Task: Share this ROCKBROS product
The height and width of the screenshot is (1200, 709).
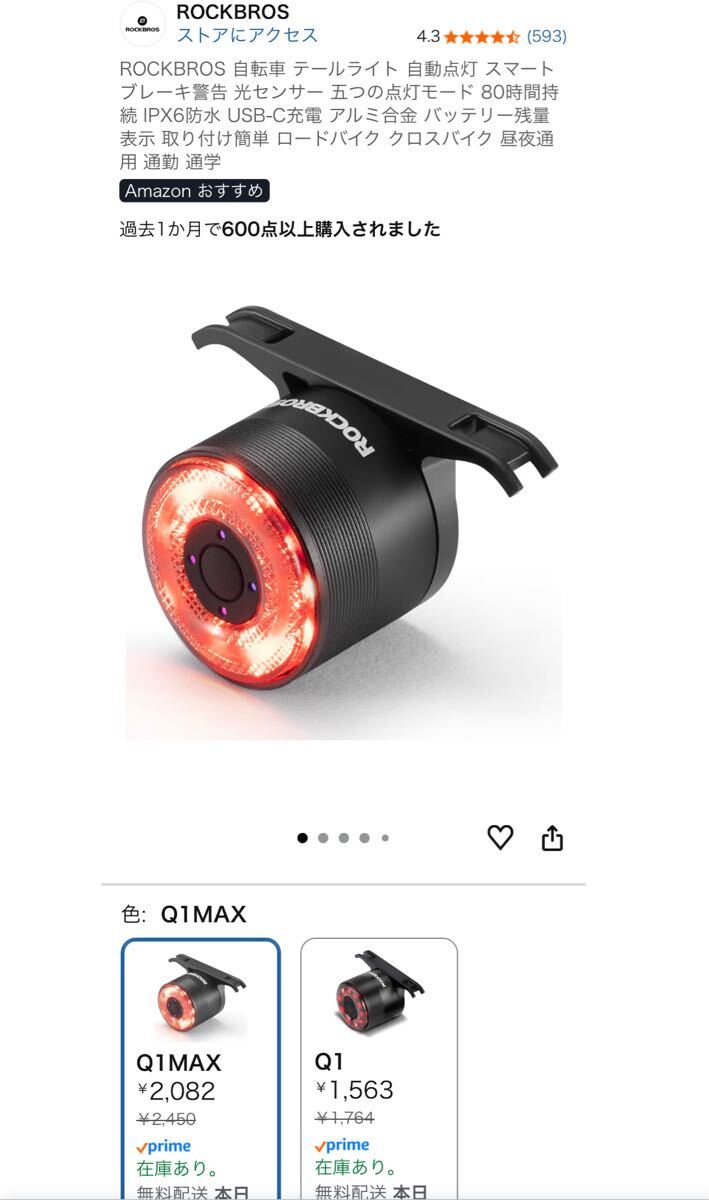Action: (552, 838)
